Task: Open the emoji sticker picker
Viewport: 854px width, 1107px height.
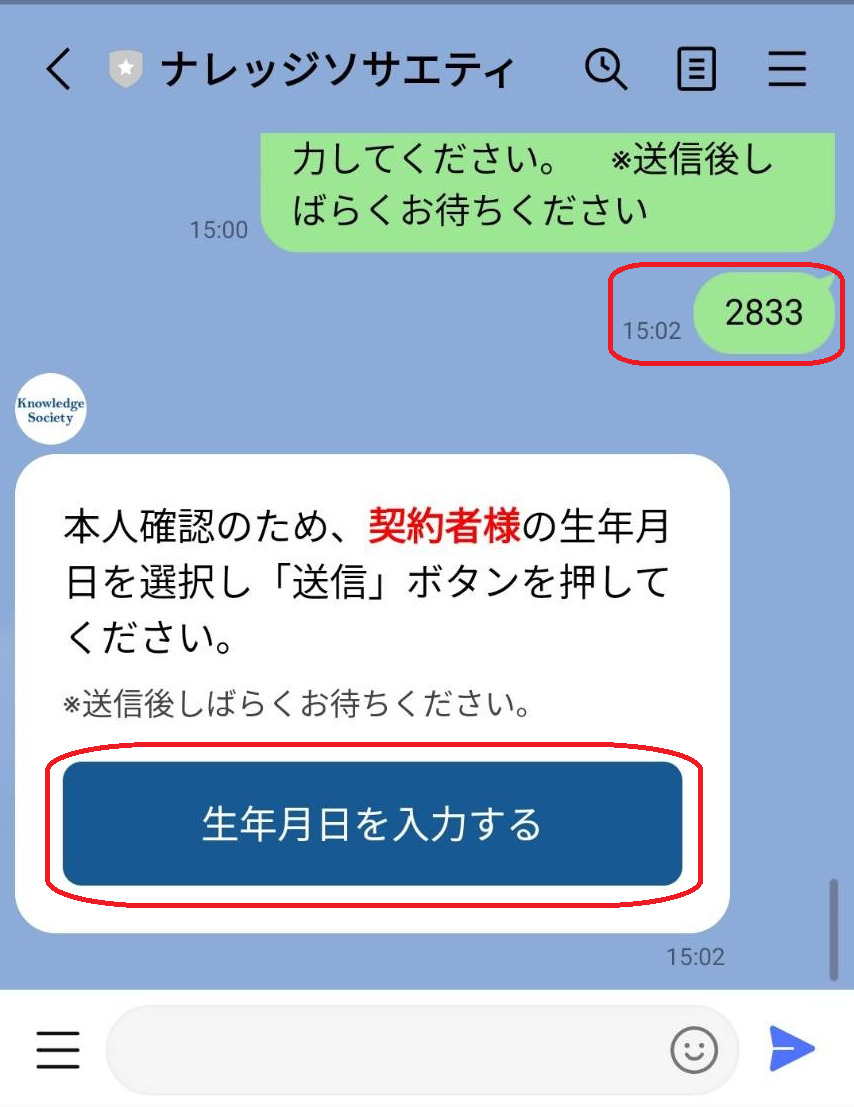Action: point(694,1049)
